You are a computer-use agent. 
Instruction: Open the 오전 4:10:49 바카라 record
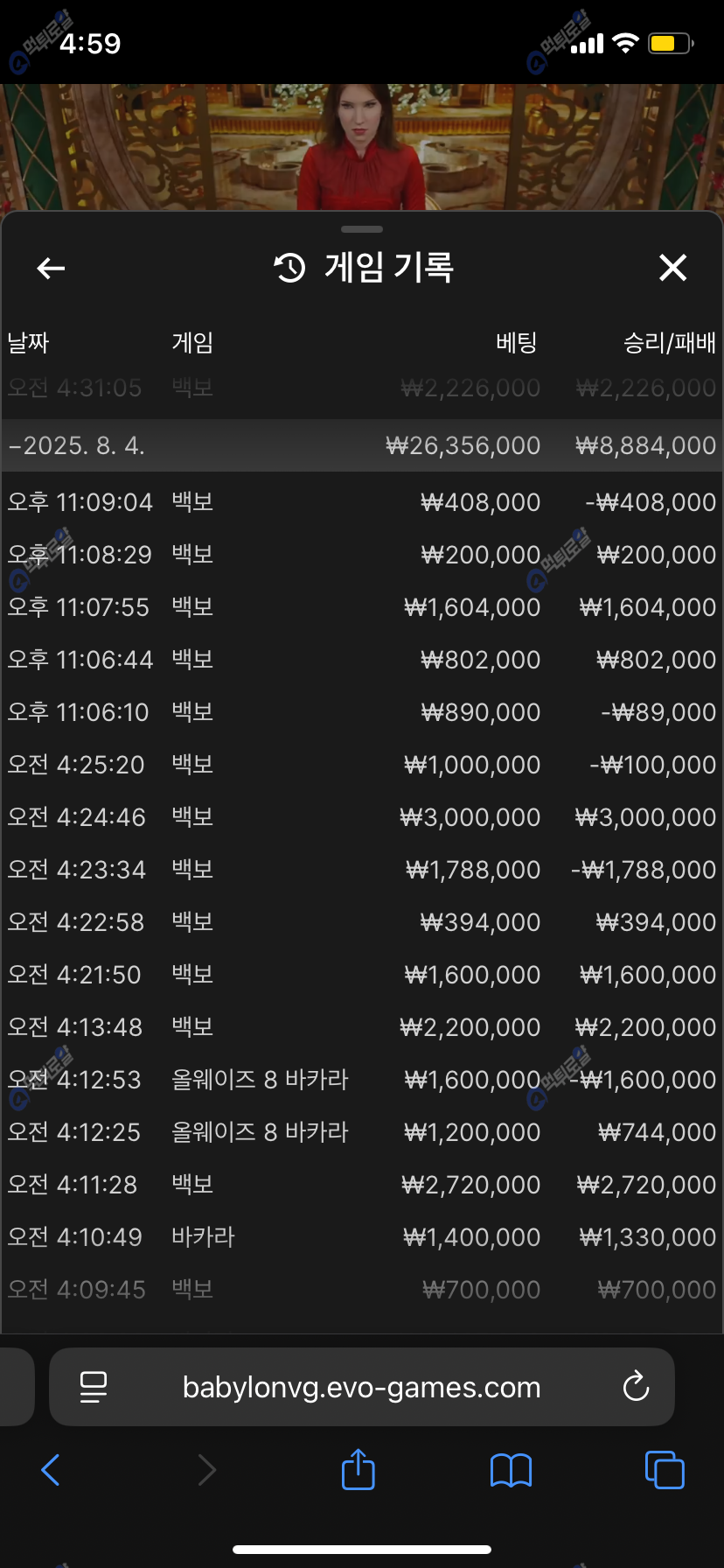(361, 1237)
